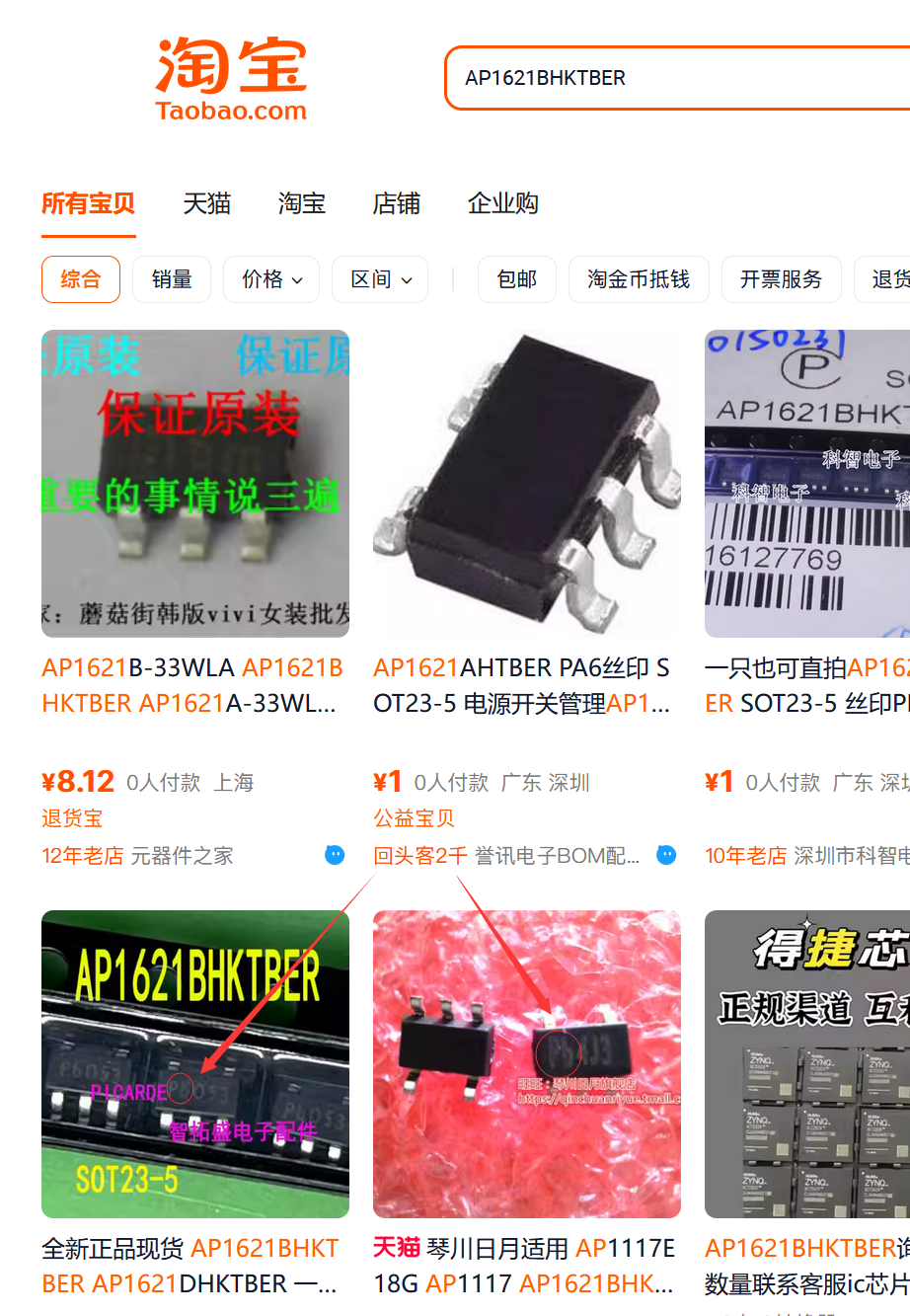Screen dimensions: 910x1316
Task: Switch to the 企业购 tab
Action: (x=502, y=203)
